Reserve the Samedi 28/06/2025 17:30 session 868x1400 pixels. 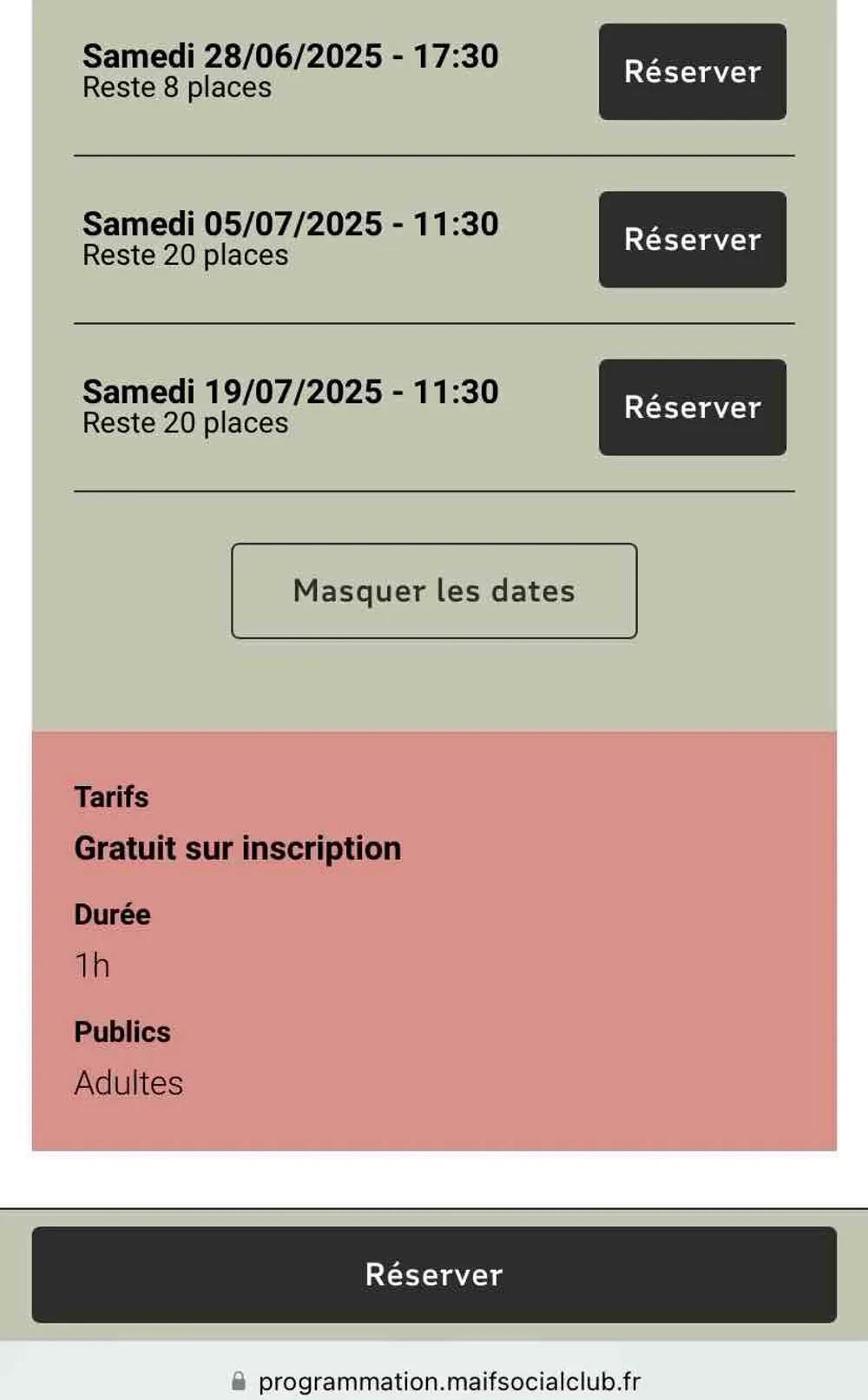[692, 71]
